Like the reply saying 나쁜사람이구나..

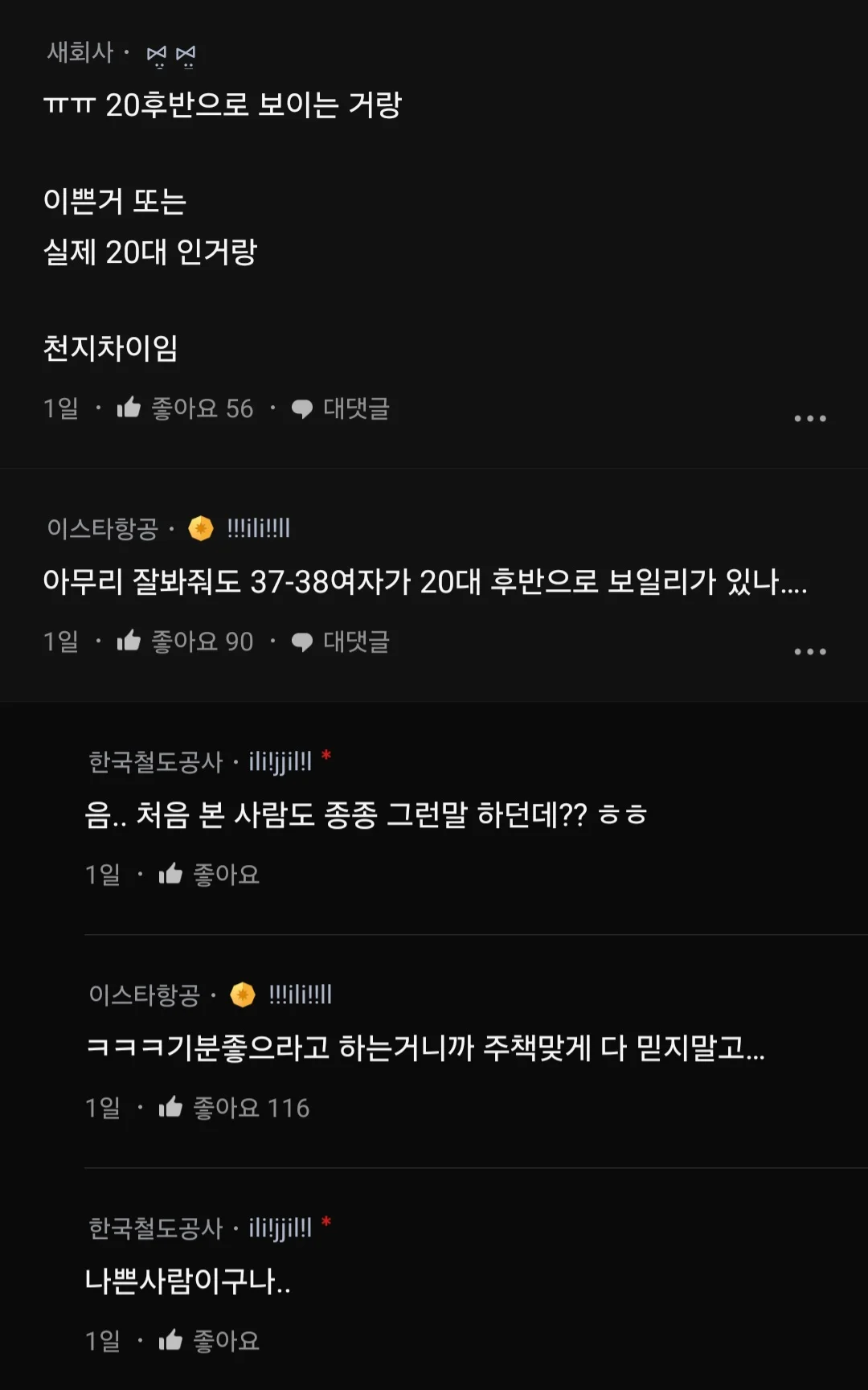(209, 1340)
